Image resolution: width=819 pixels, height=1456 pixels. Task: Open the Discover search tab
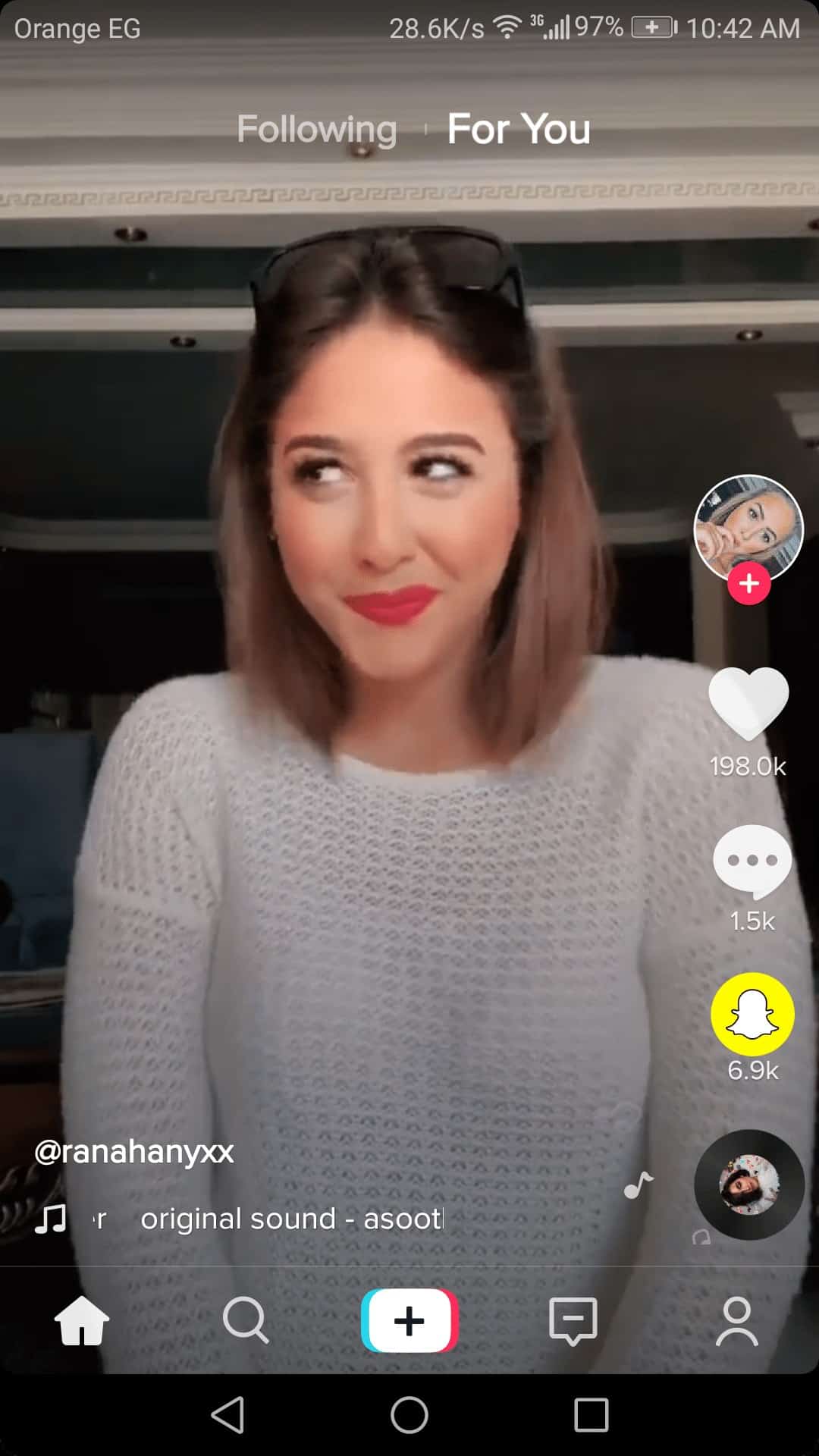(x=245, y=1320)
